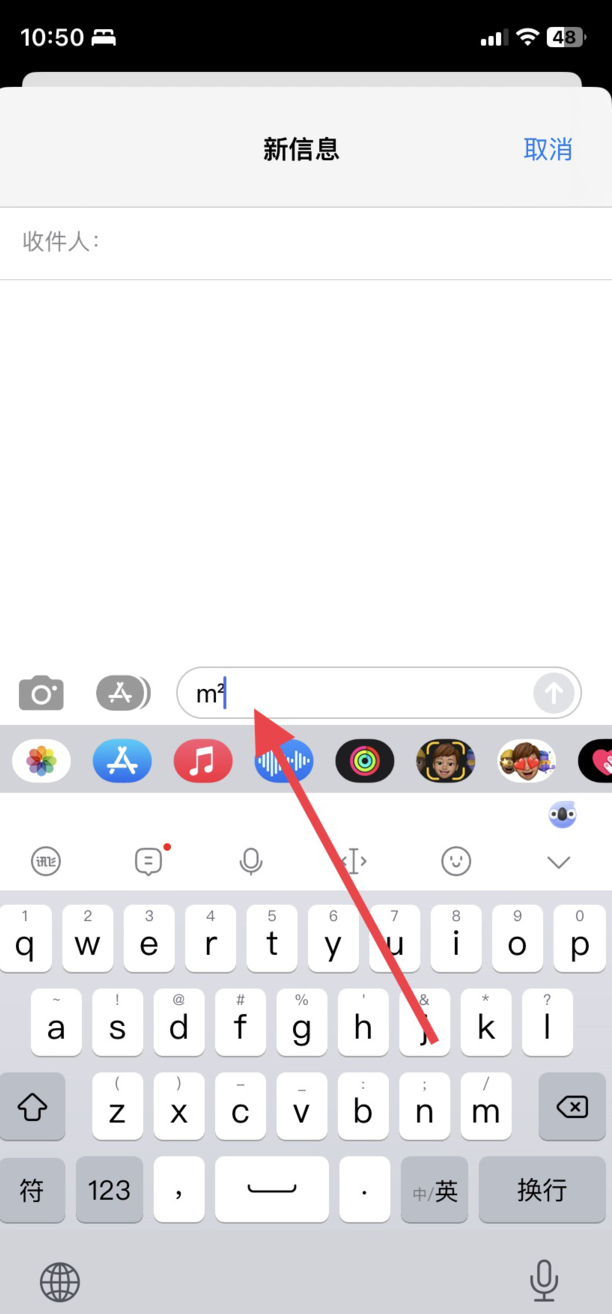Open the camera icon beside the message box

tap(41, 692)
